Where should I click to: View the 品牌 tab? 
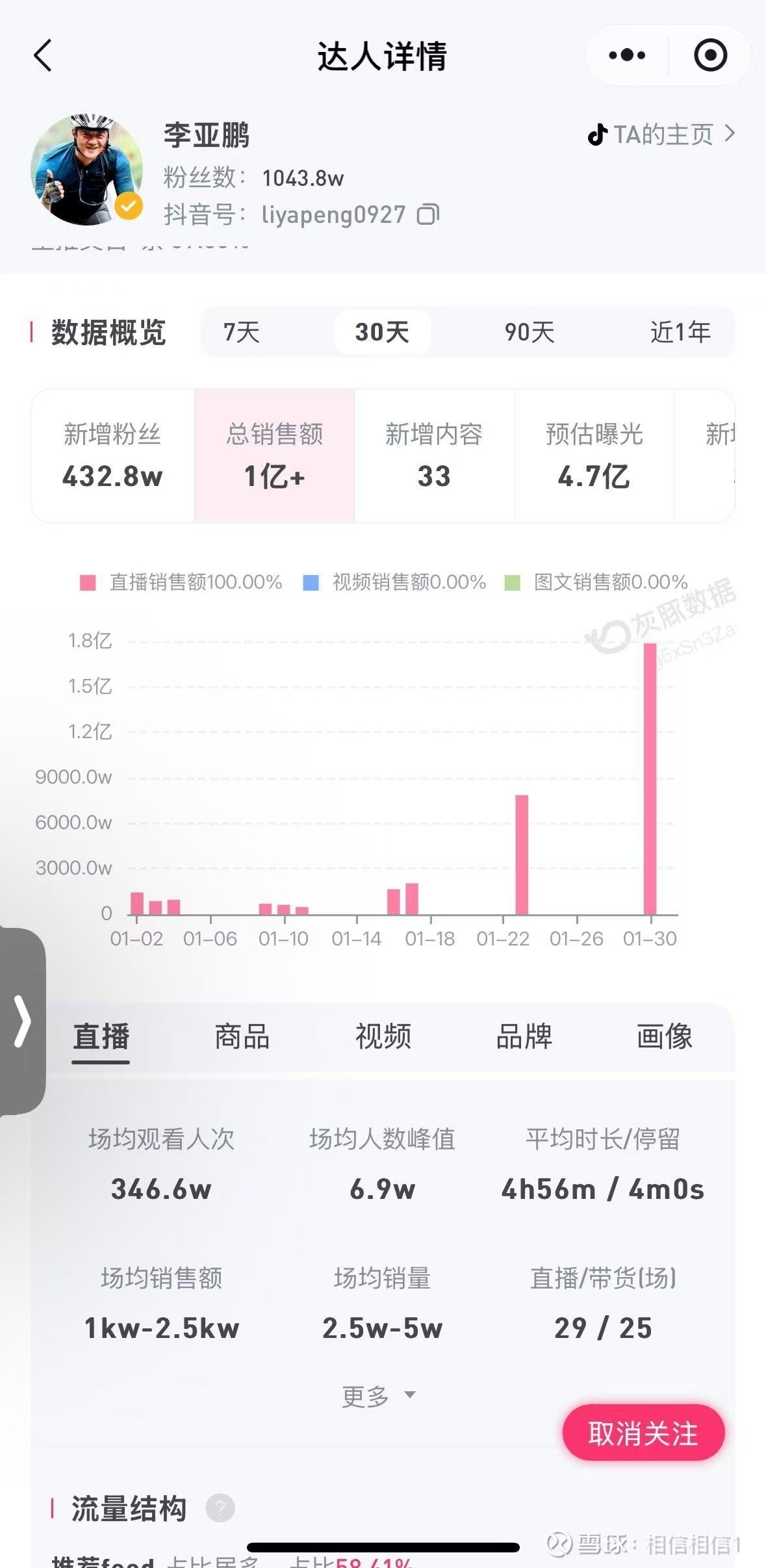pyautogui.click(x=524, y=1036)
